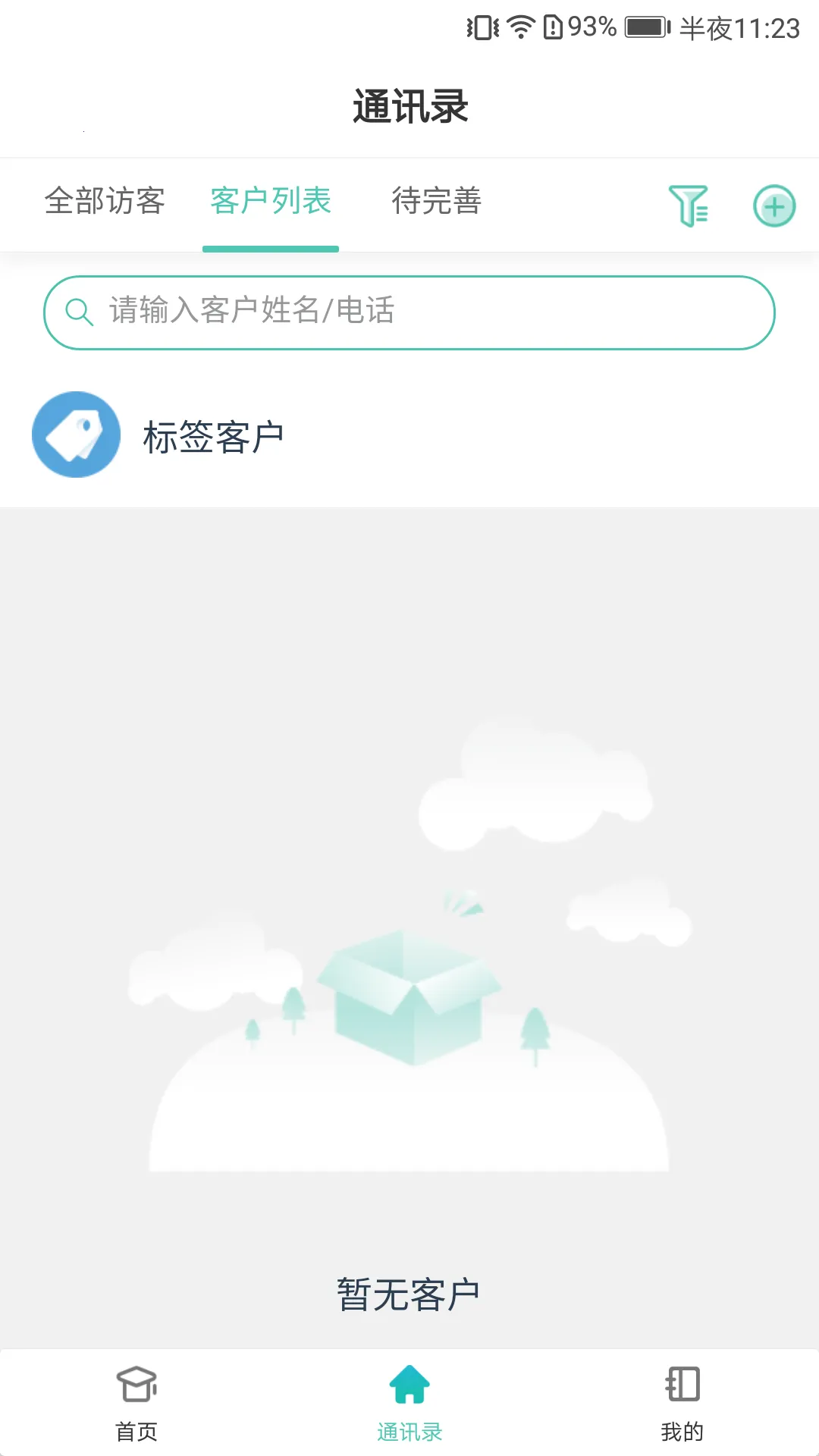
Task: Tap the 通讯录 page title
Action: click(409, 105)
